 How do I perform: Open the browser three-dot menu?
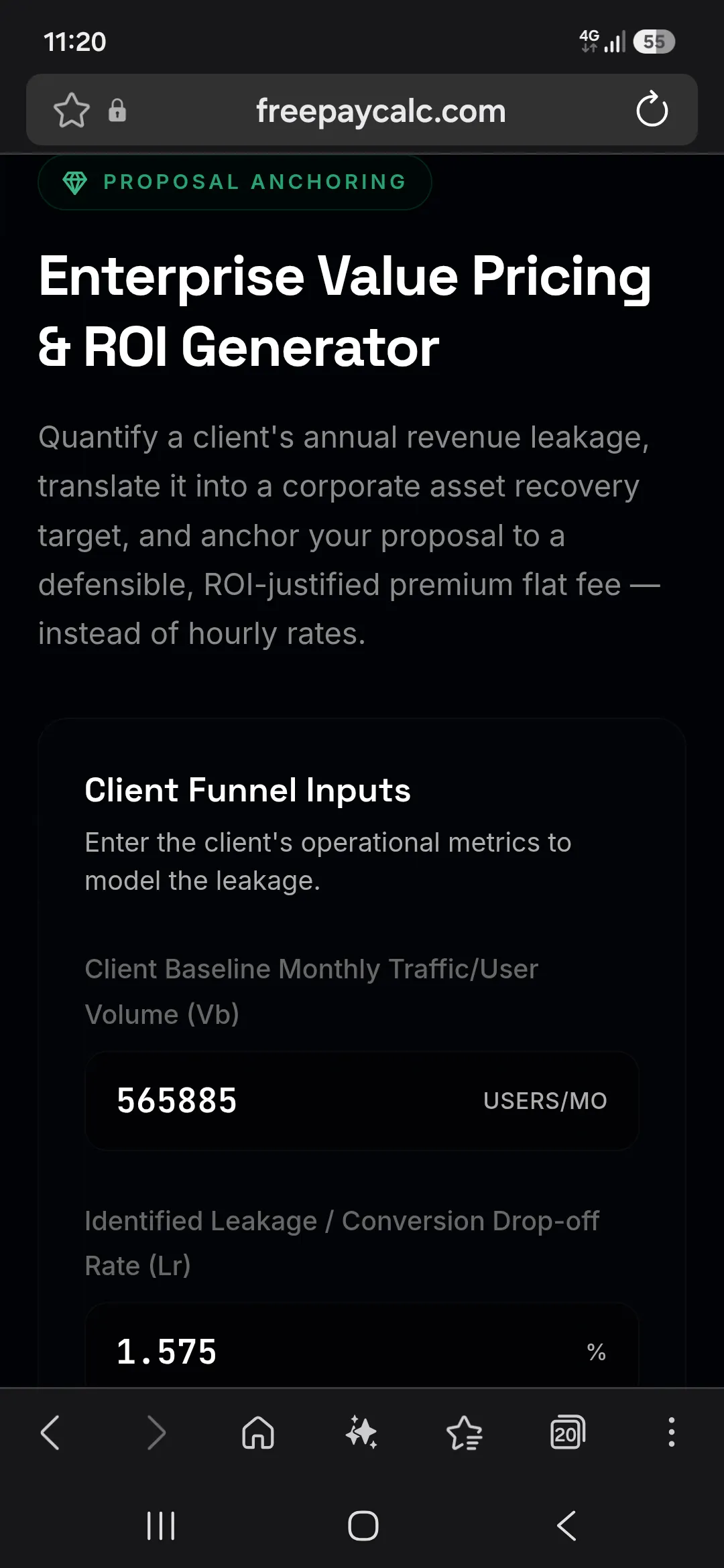(671, 1433)
